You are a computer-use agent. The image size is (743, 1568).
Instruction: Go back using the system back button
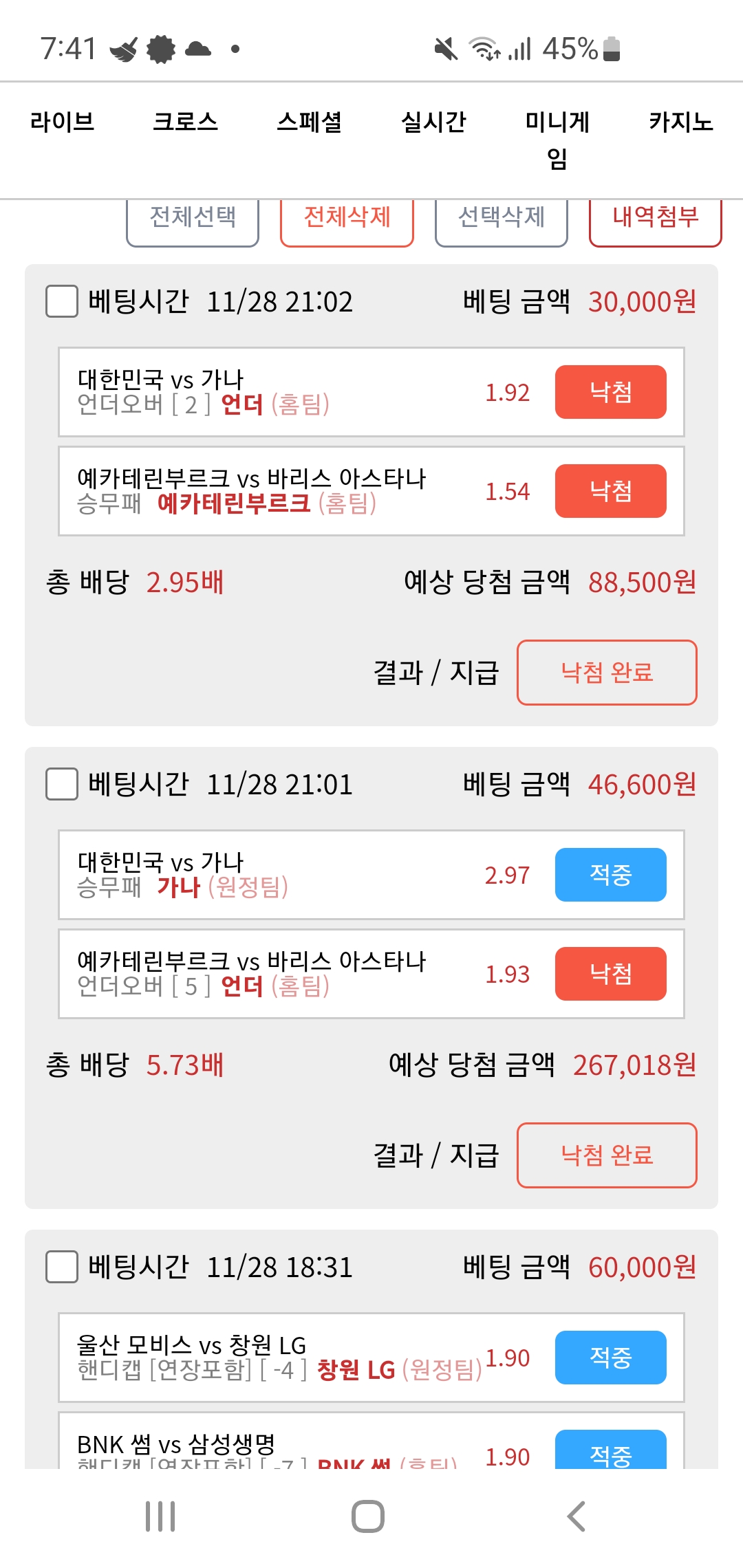(577, 1516)
